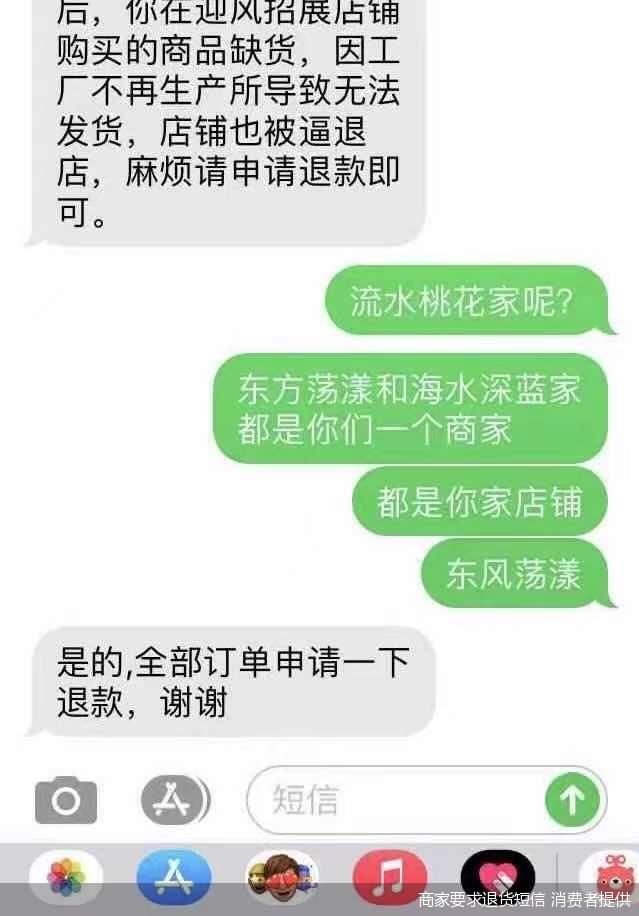Image resolution: width=639 pixels, height=916 pixels.
Task: Open Photos in the app drawer
Action: 66,876
